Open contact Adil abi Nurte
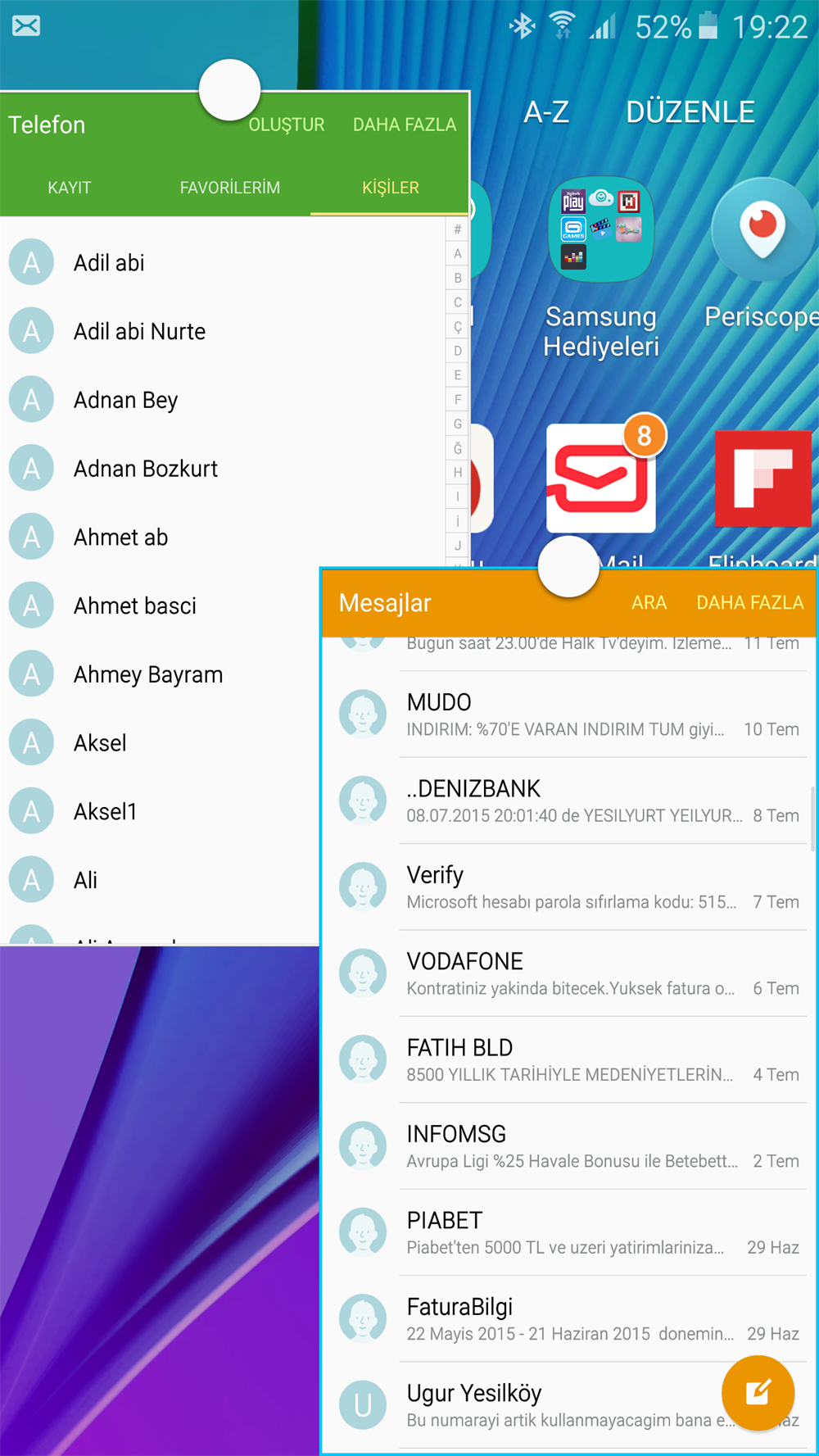This screenshot has width=819, height=1456. [x=139, y=332]
